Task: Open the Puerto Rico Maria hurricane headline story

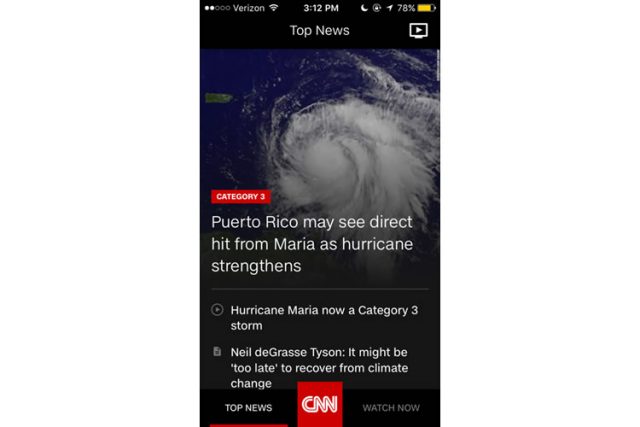Action: point(312,244)
